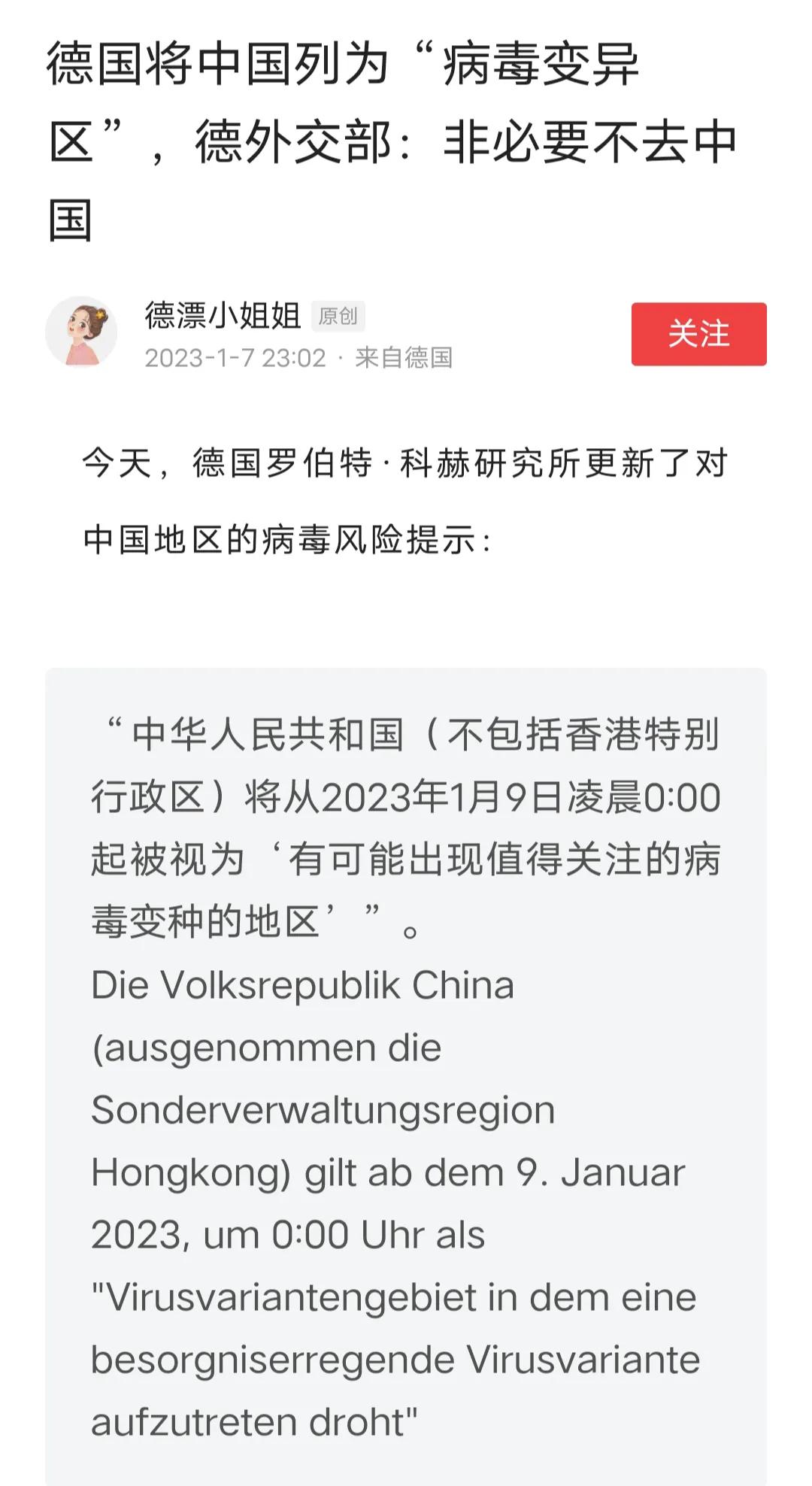The width and height of the screenshot is (812, 1486).
Task: Follow the author with the red 关注 button
Action: click(x=698, y=334)
